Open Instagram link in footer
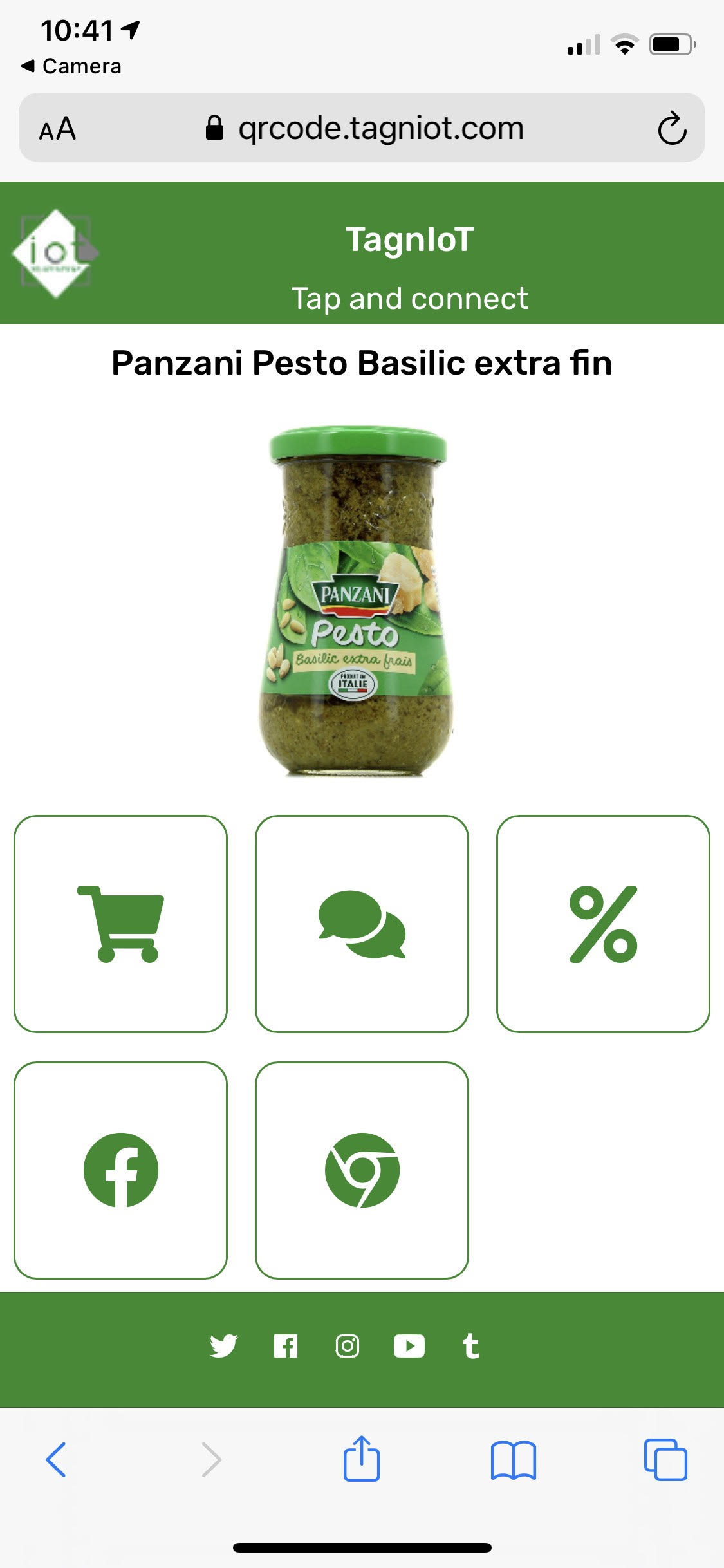 [x=348, y=1346]
